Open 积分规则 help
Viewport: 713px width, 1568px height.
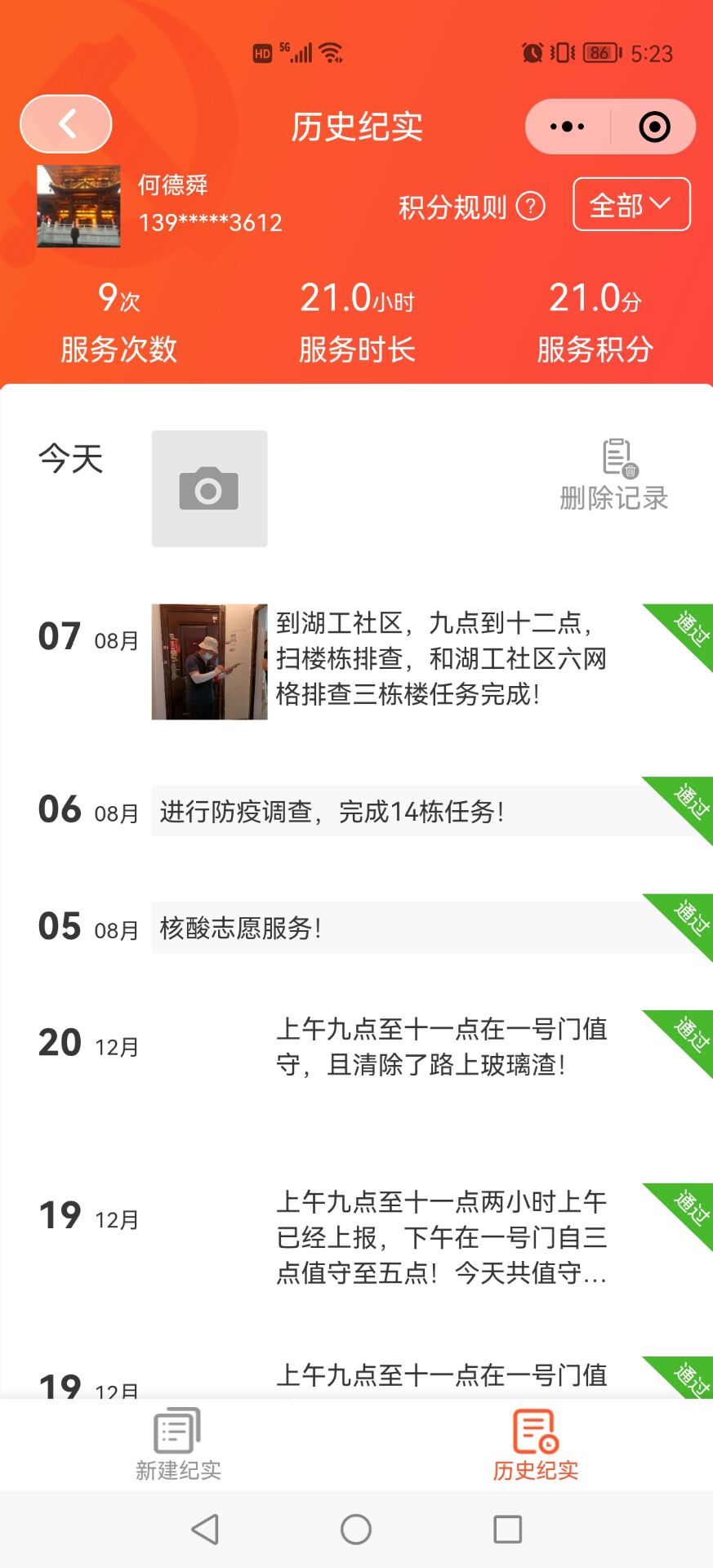point(470,207)
